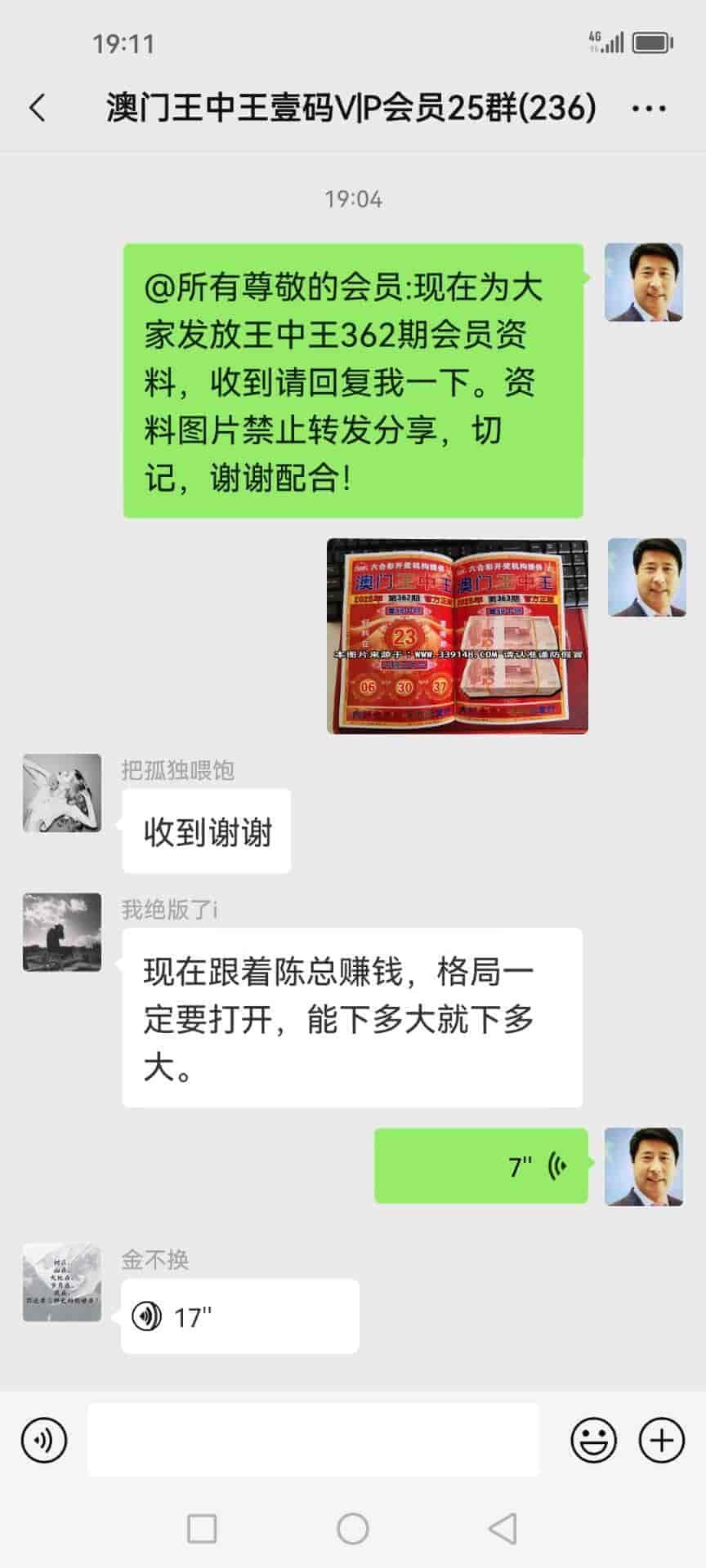Play the 7-second voice message
This screenshot has height=1568, width=706.
tap(481, 1166)
